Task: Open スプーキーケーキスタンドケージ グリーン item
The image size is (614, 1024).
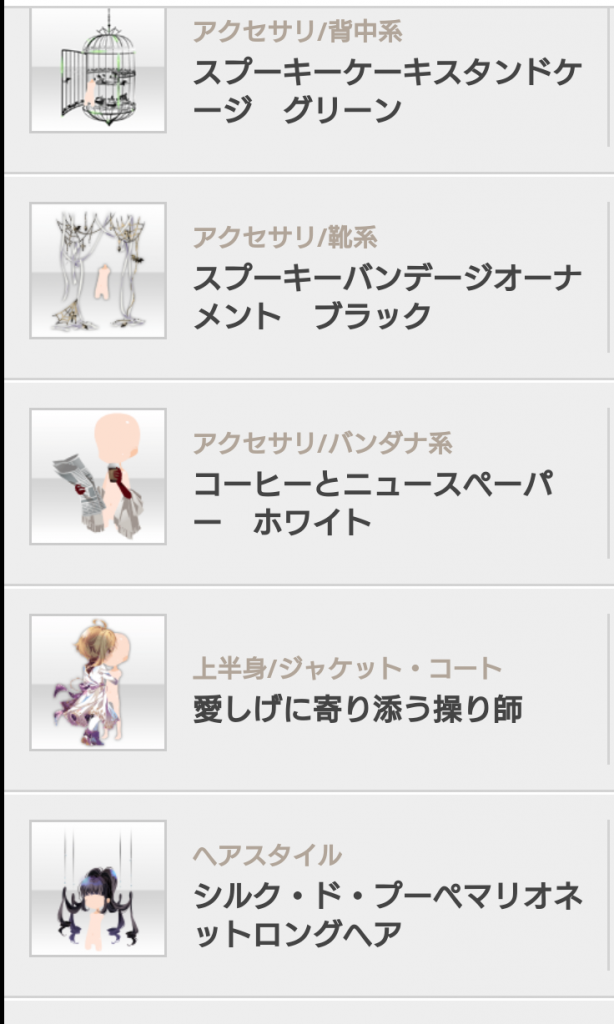Action: point(387,90)
